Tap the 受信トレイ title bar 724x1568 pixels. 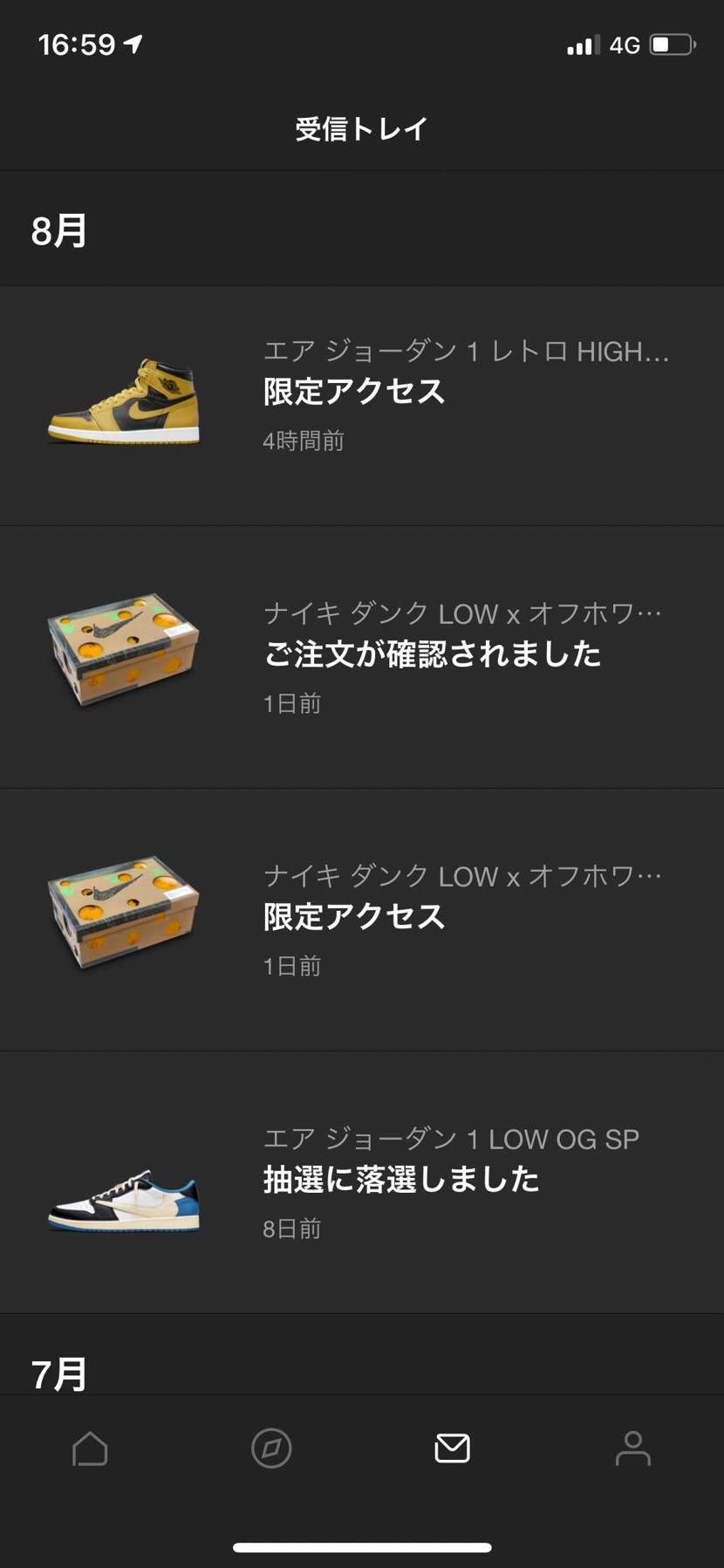coord(361,127)
